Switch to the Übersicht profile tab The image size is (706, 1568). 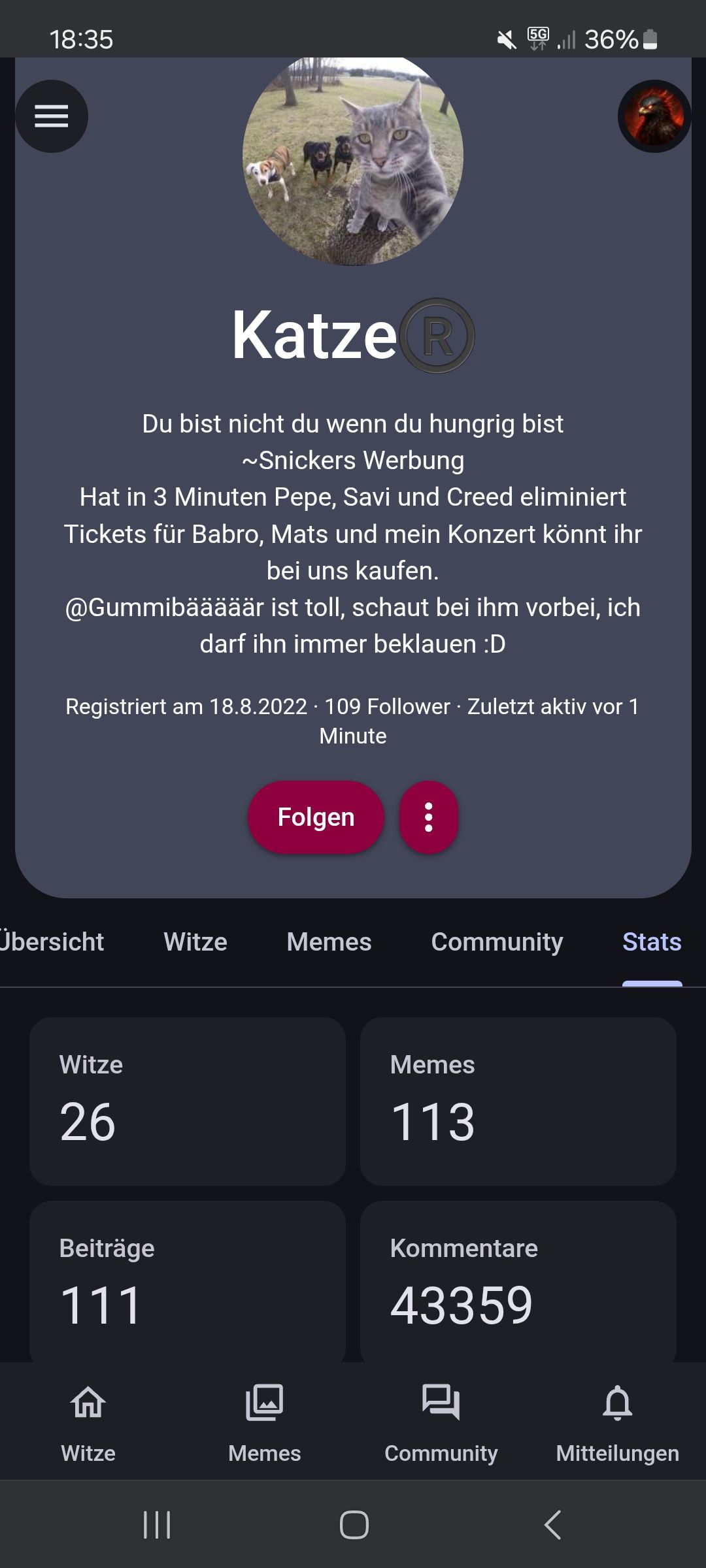tap(52, 942)
